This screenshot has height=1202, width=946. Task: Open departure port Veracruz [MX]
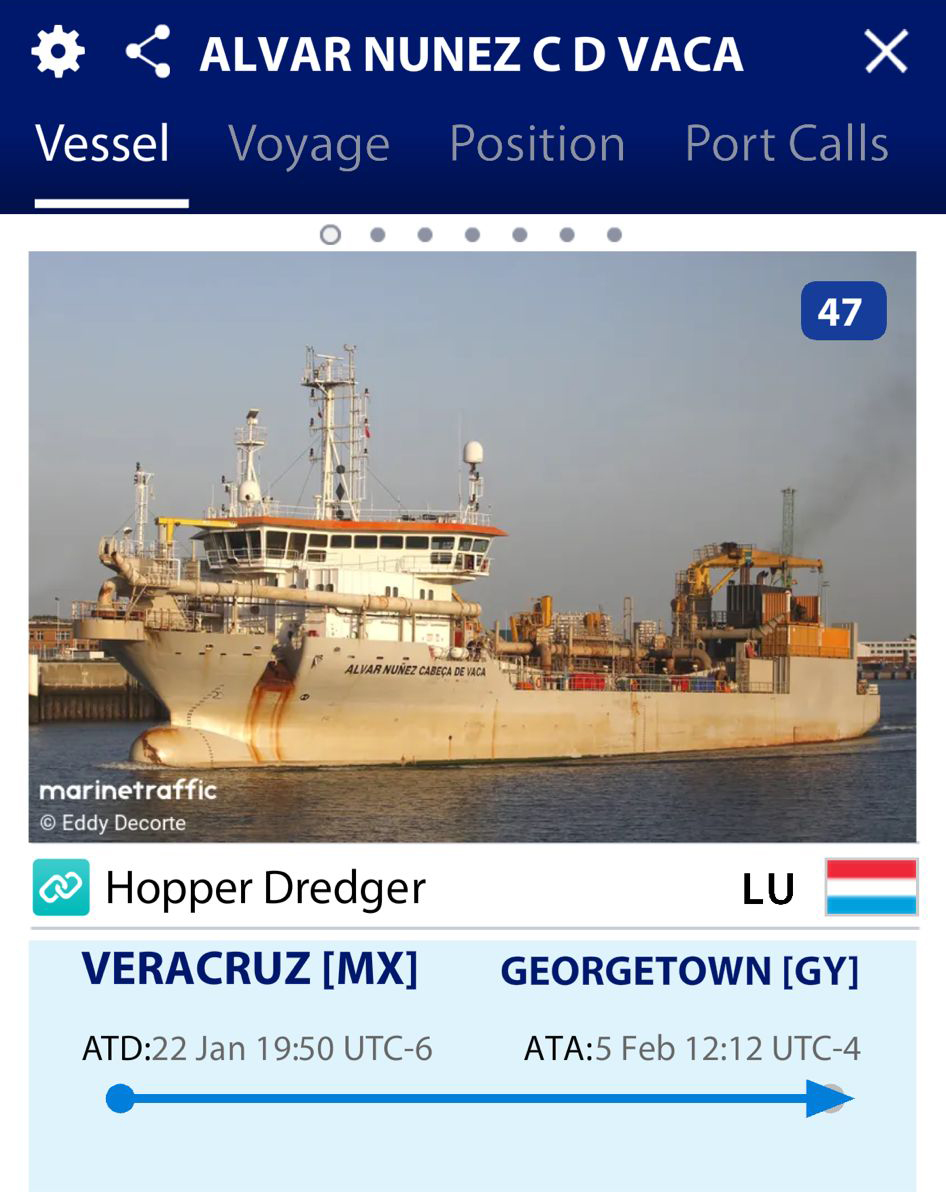click(250, 968)
